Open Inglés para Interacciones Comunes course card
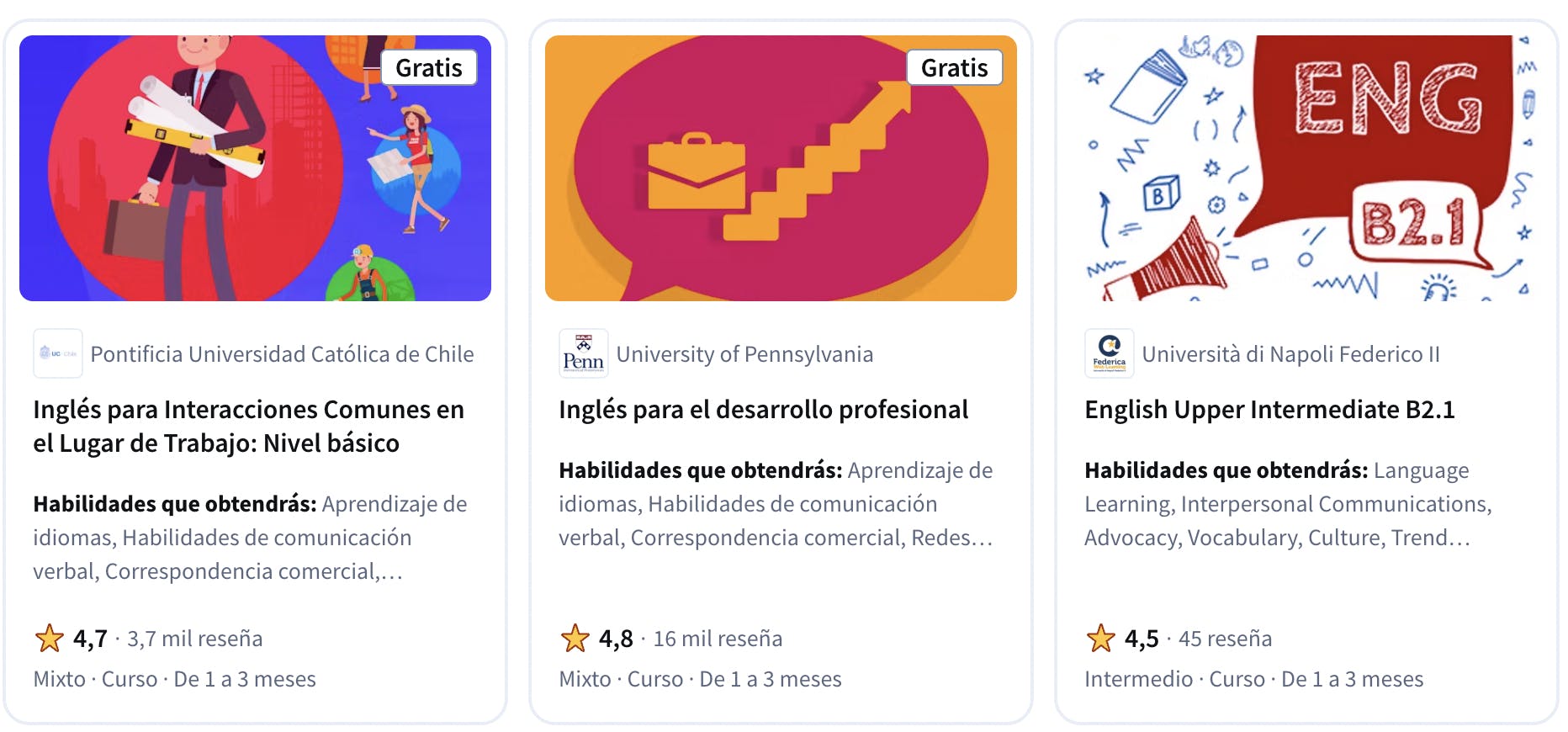 coord(248,426)
